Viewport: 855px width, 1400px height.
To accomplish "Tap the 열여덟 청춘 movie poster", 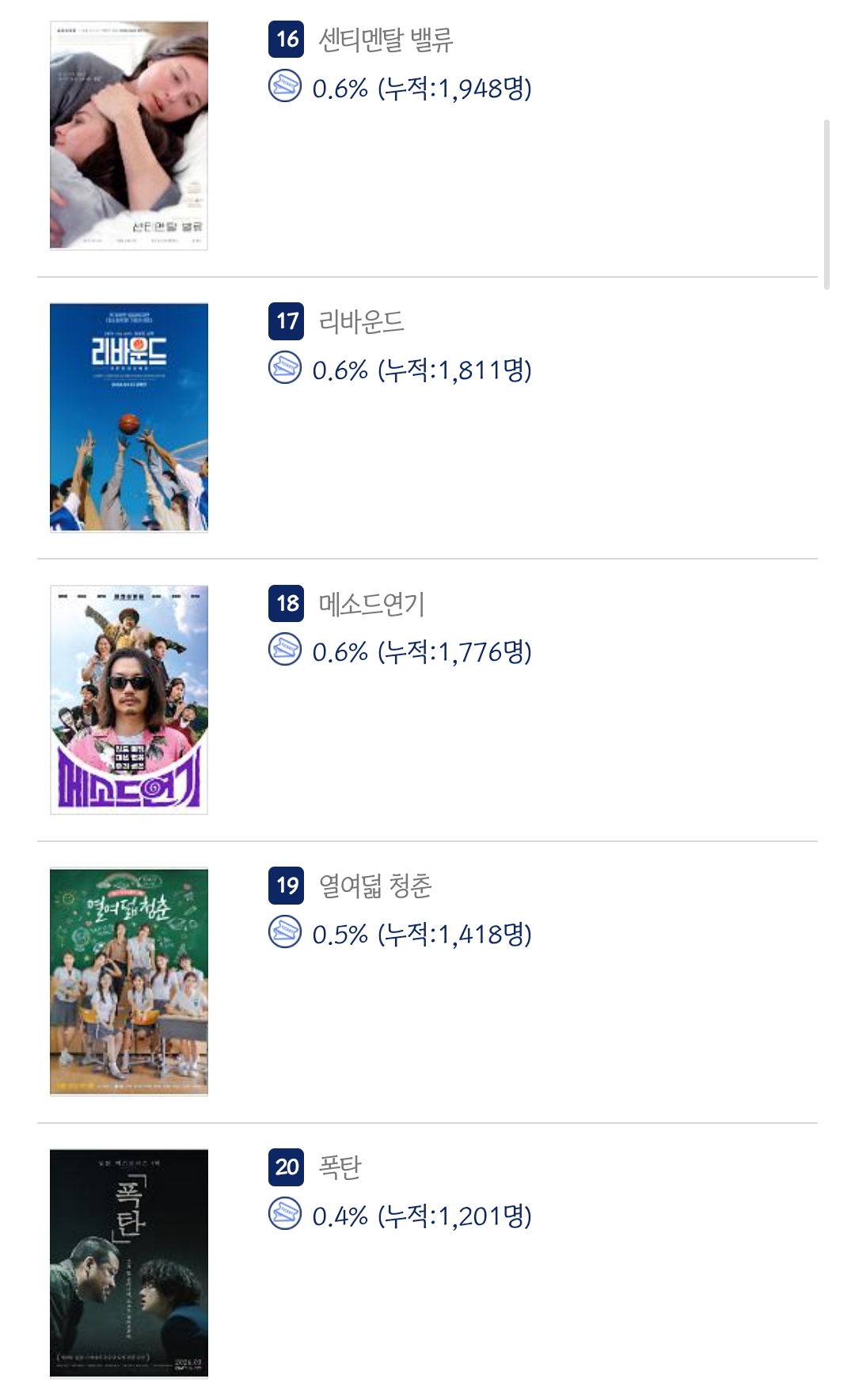I will [x=129, y=981].
